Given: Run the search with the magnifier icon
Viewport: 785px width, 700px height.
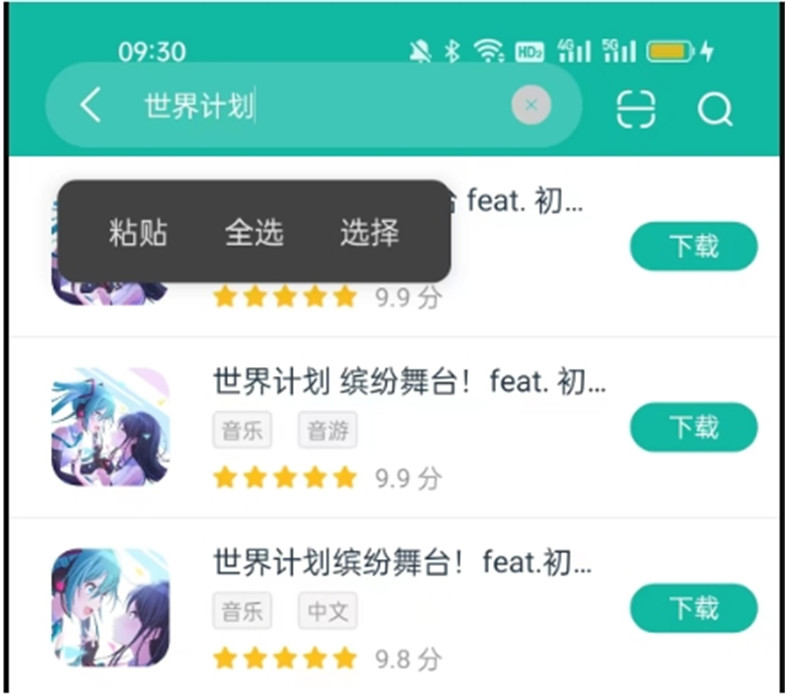Looking at the screenshot, I should tap(715, 108).
